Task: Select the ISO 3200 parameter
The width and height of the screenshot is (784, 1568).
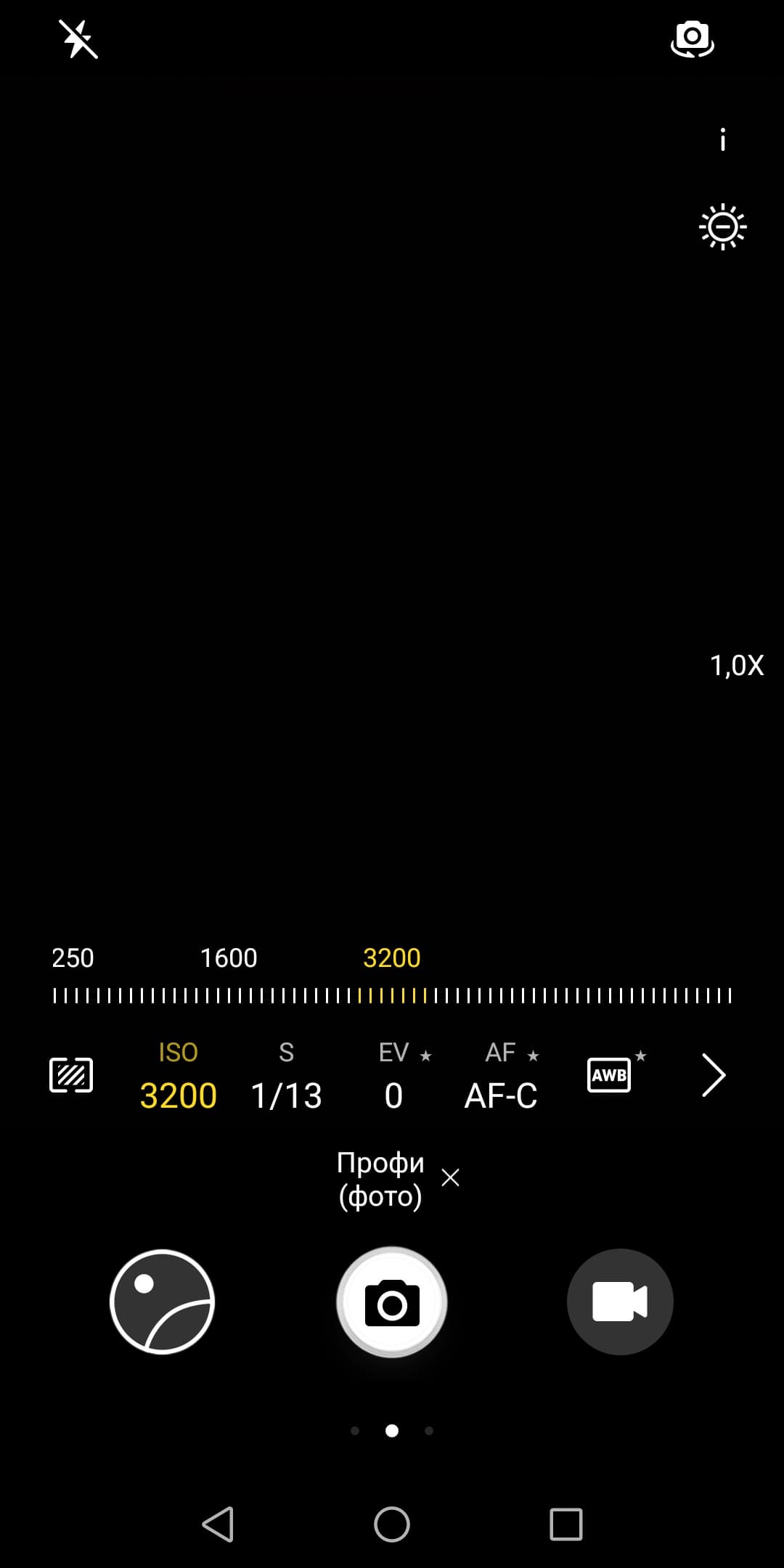Action: (178, 1078)
